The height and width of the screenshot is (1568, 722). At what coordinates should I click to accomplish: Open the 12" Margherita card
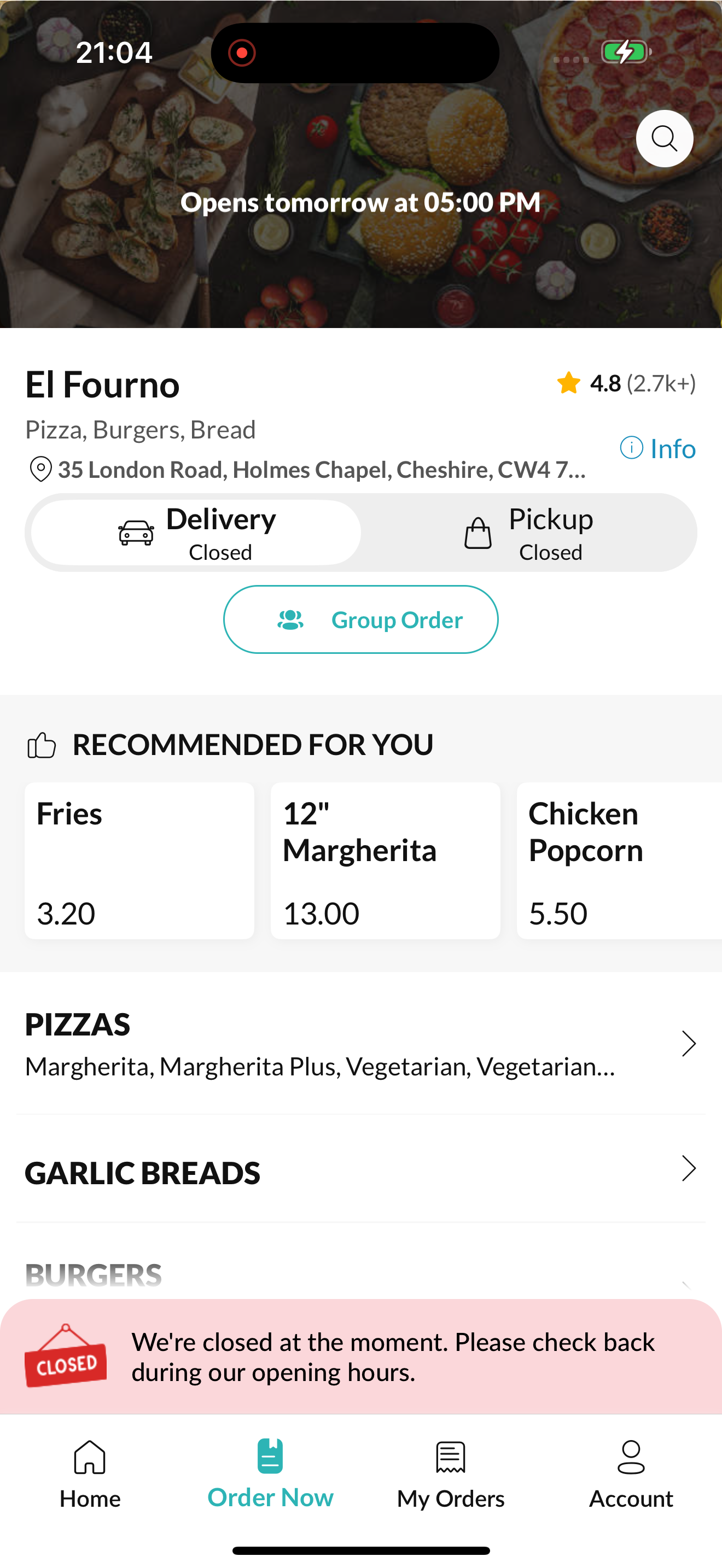pos(386,861)
